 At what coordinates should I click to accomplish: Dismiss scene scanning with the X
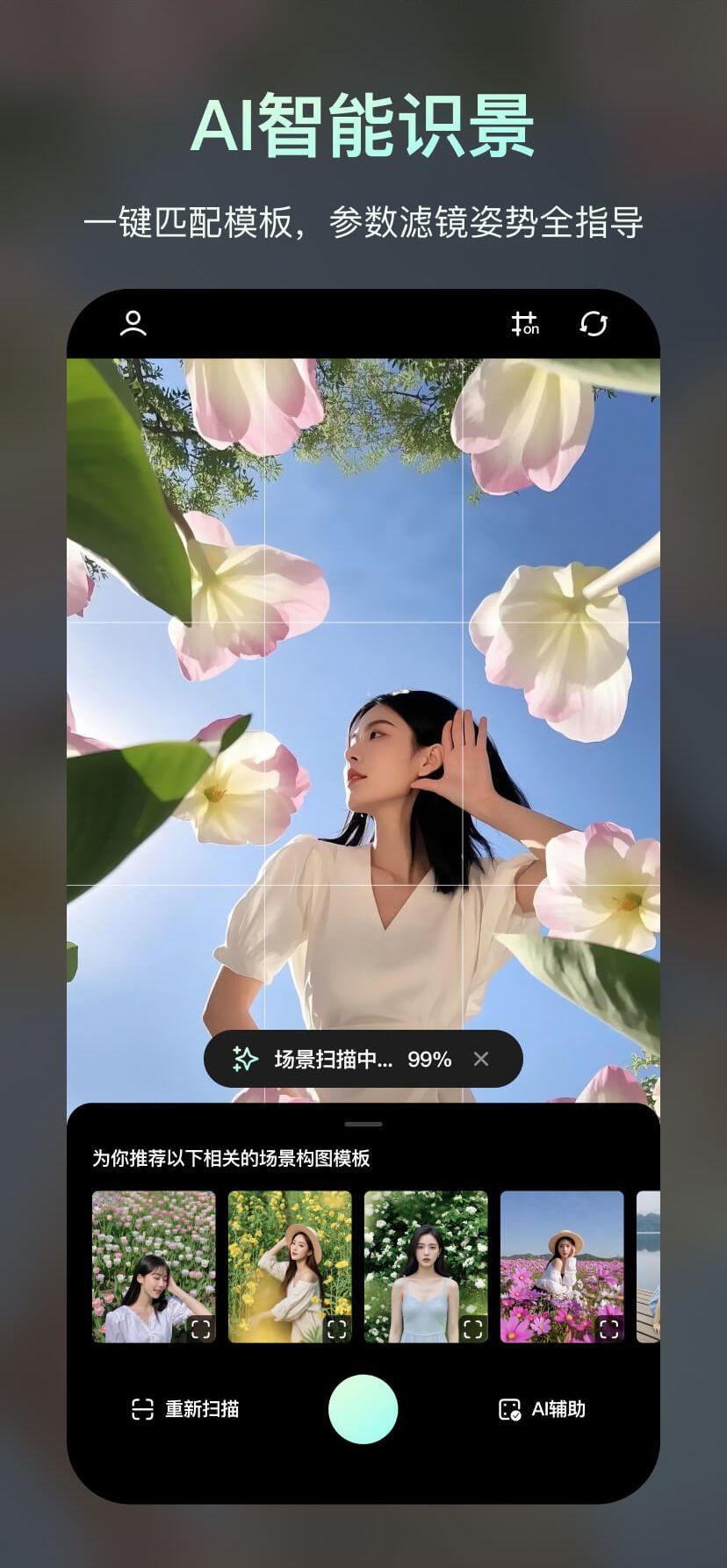pyautogui.click(x=481, y=1060)
